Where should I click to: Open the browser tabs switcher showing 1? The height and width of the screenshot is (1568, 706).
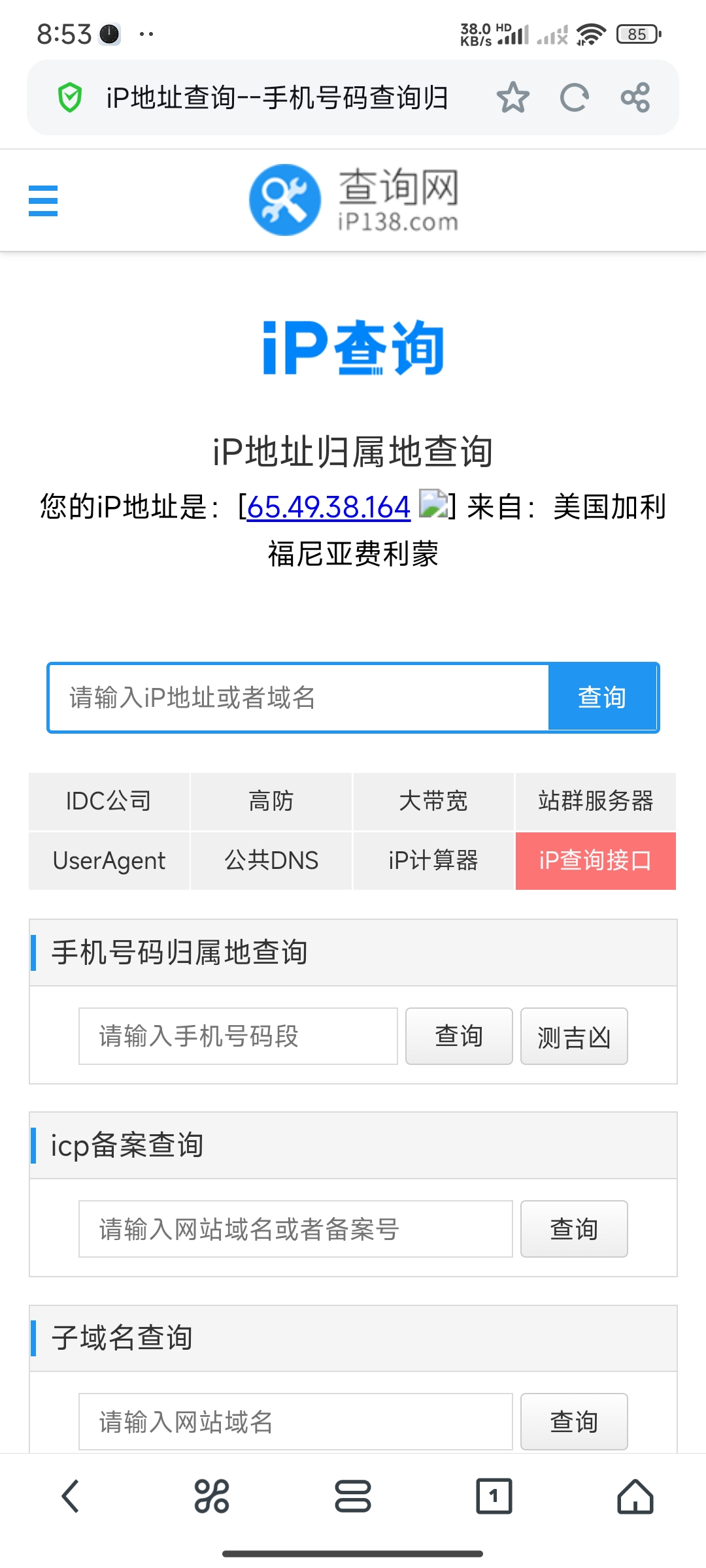494,1496
